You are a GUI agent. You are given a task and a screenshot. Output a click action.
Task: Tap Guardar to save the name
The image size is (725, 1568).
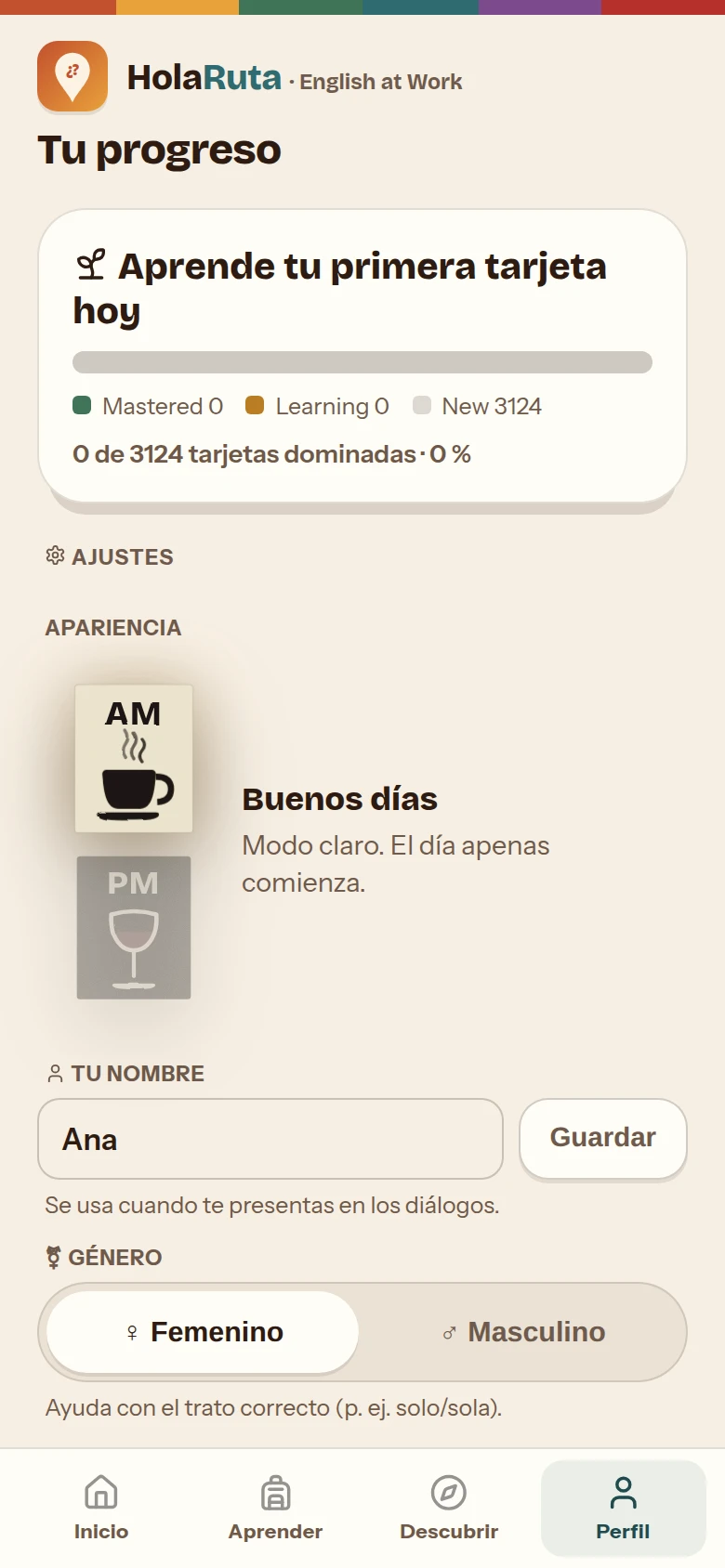point(603,1138)
